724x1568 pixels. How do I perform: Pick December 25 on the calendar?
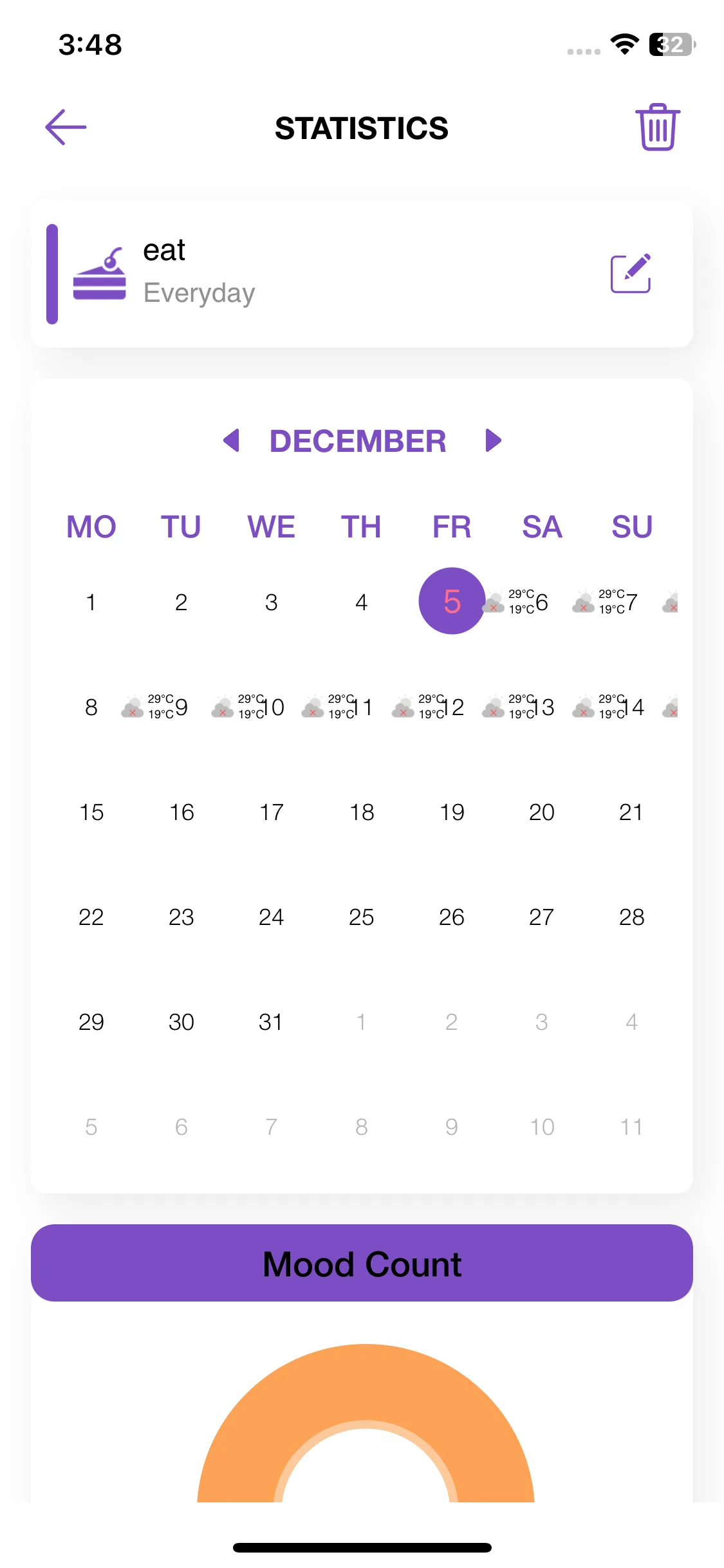(361, 917)
